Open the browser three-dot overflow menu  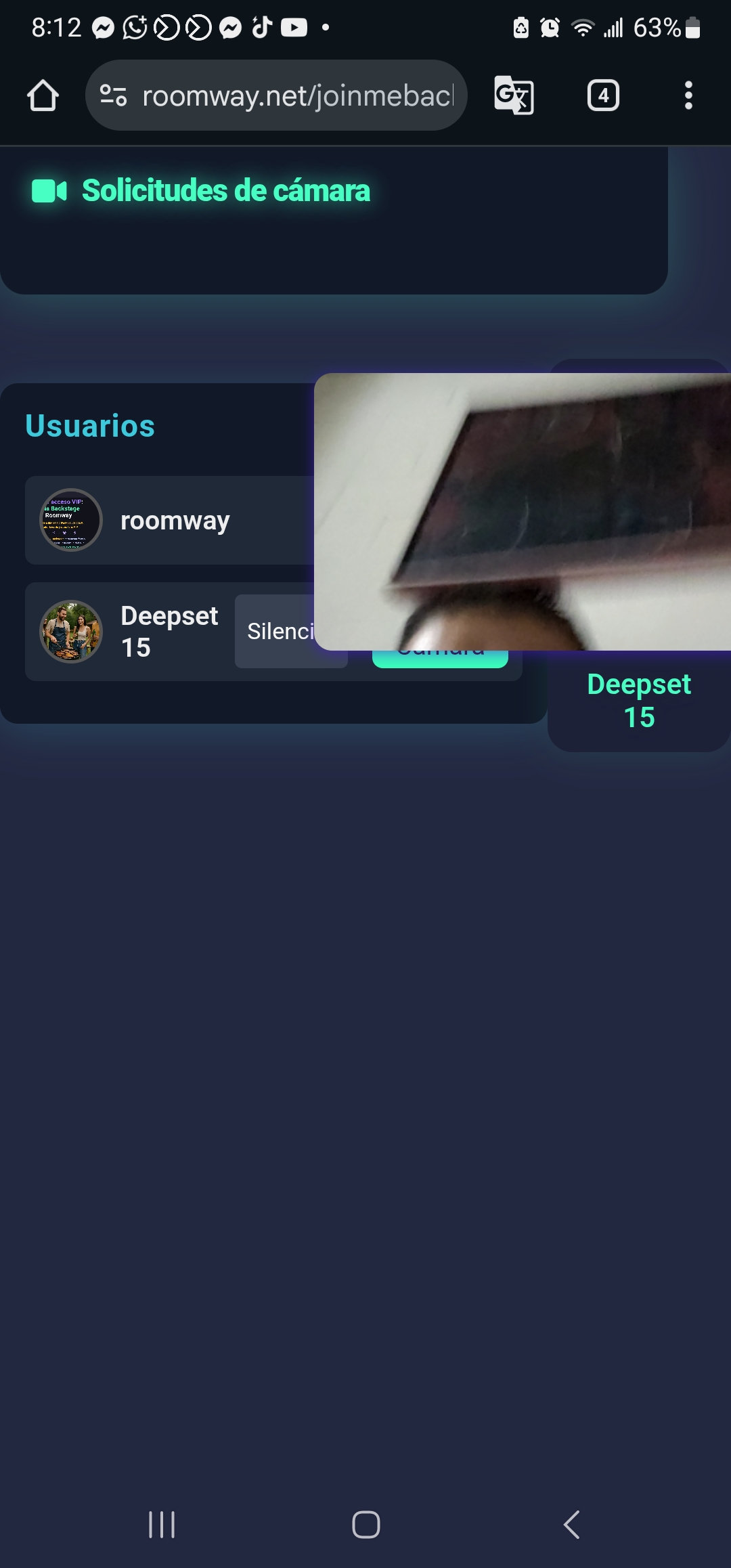point(688,95)
